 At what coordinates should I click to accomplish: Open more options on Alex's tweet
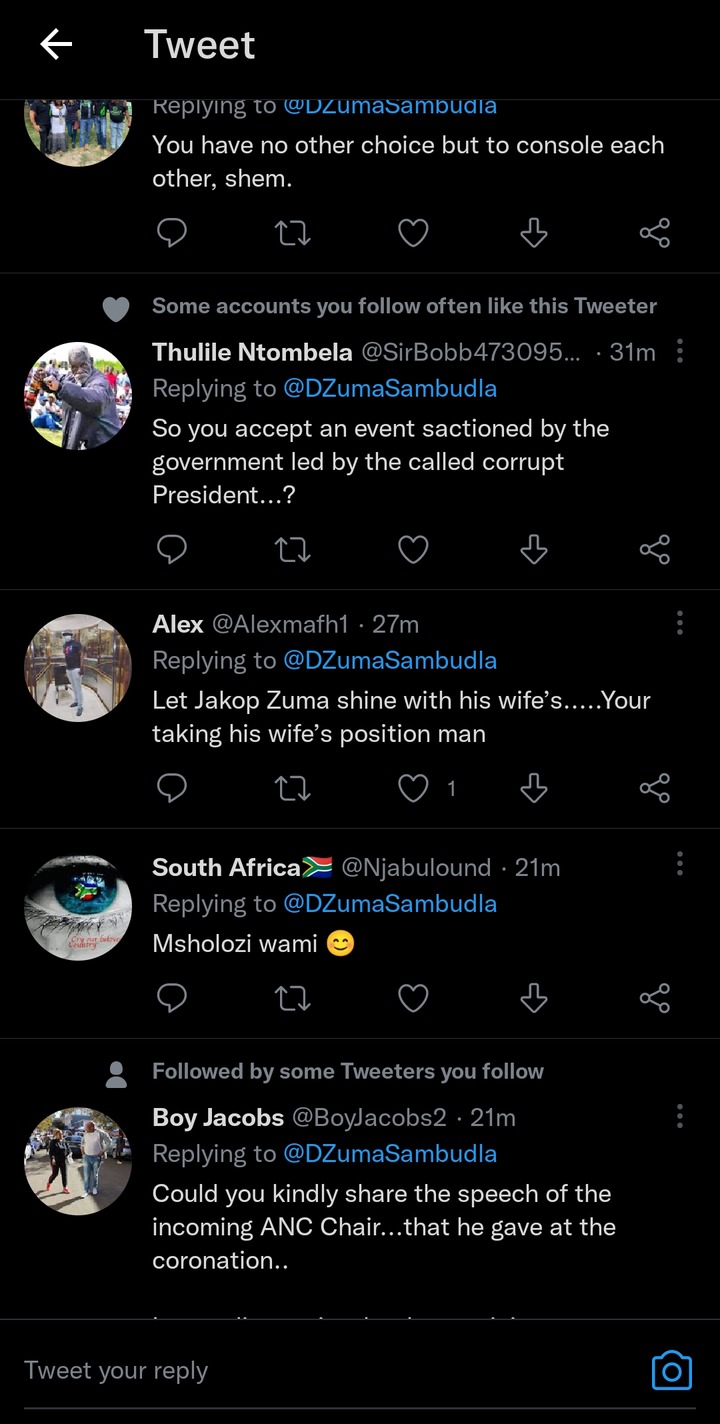click(680, 623)
